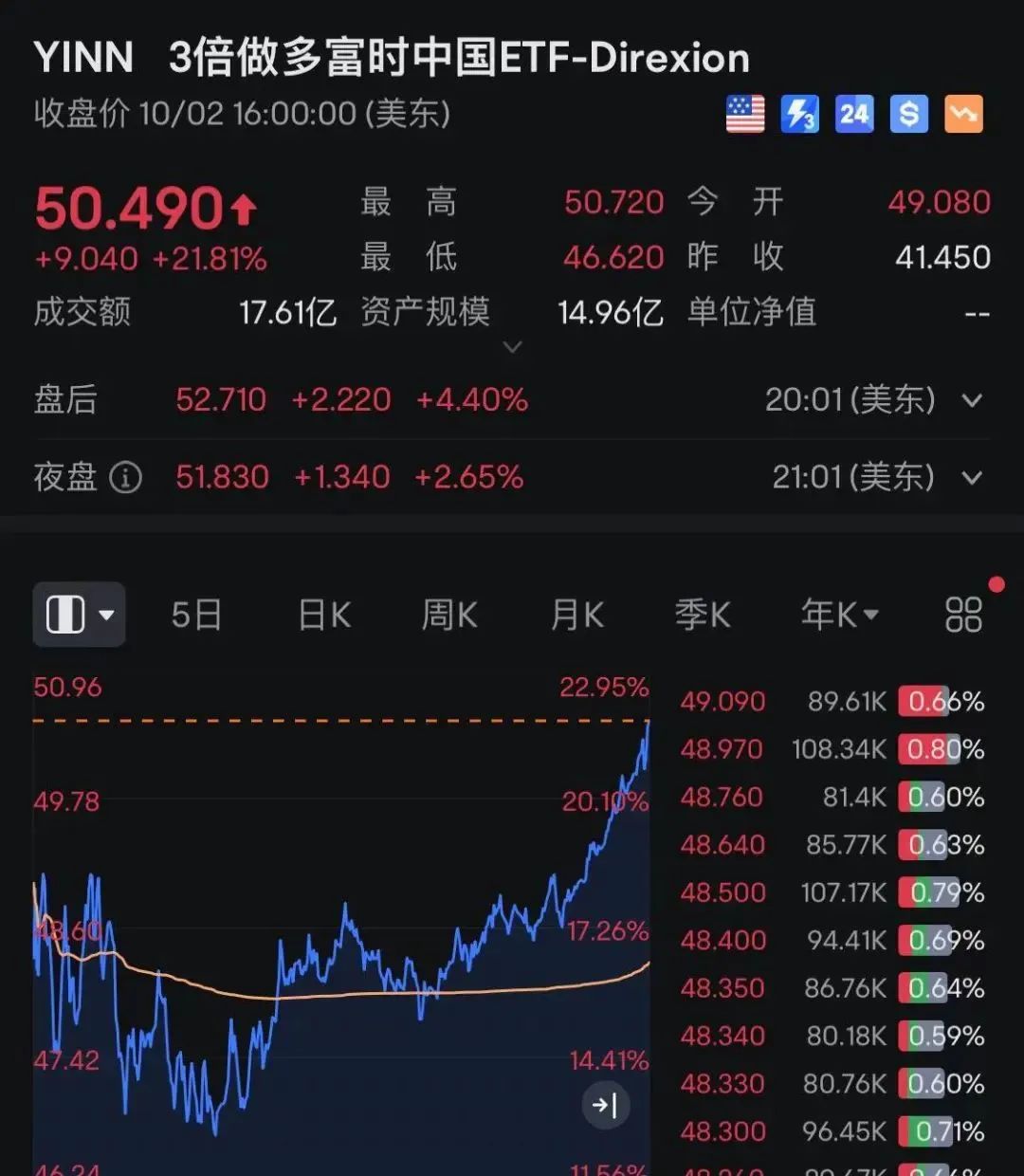Screen dimensions: 1024x1176
Task: Switch to the 5日 chart tab
Action: point(196,615)
